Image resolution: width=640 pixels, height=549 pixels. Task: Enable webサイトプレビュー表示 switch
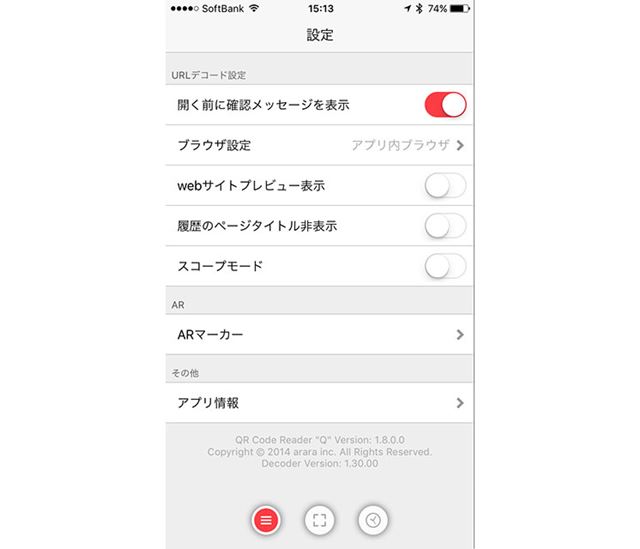pos(445,186)
